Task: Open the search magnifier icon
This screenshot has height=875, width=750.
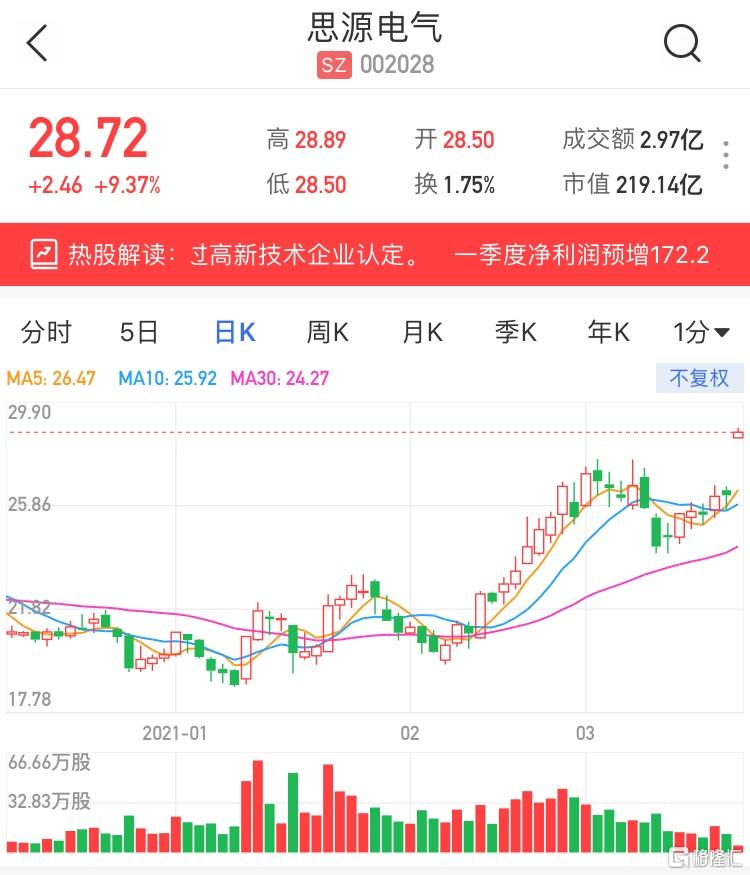Action: pos(682,43)
